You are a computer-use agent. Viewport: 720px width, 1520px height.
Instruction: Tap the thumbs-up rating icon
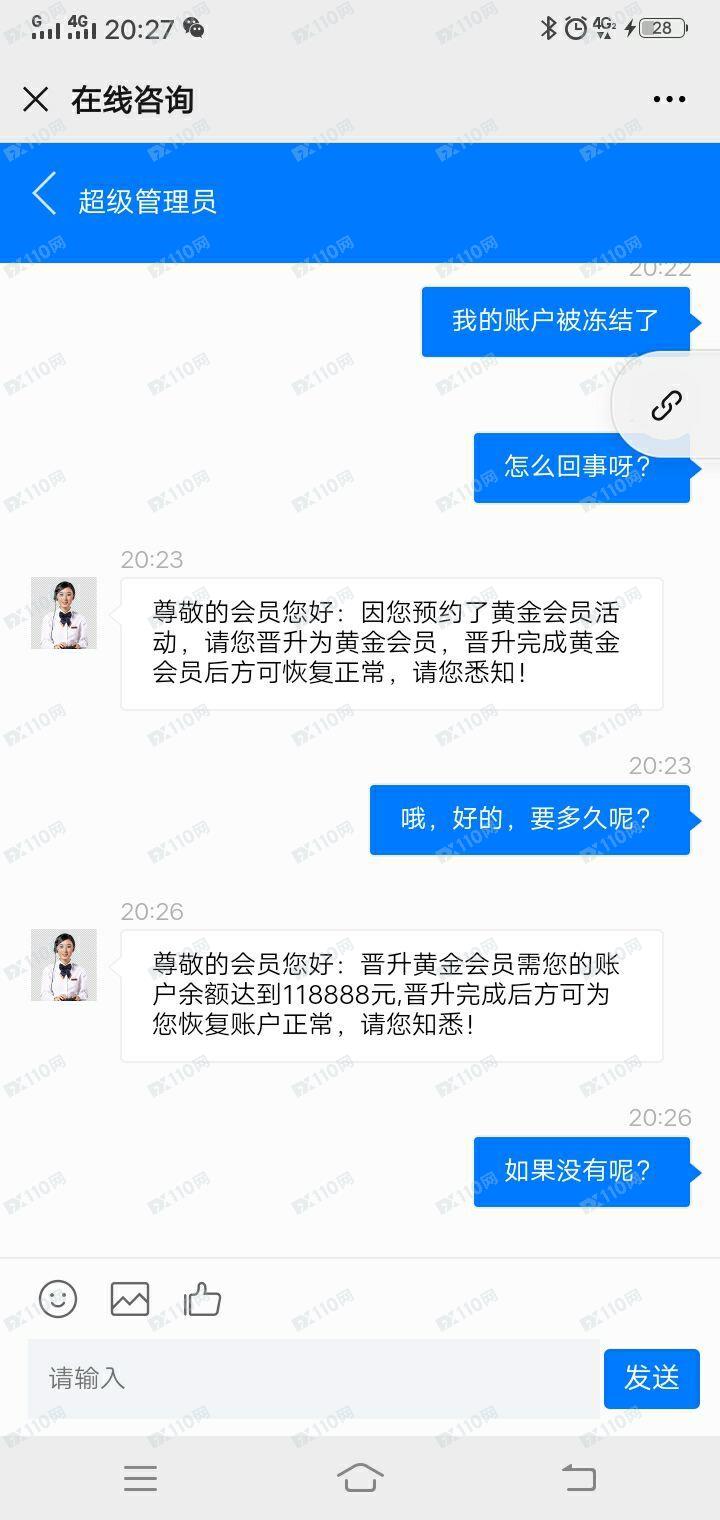tap(202, 1299)
